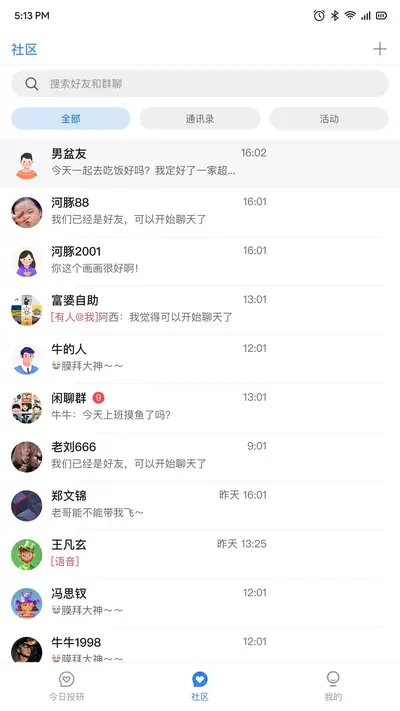
Task: Go to the 我的 profile tab
Action: point(333,686)
